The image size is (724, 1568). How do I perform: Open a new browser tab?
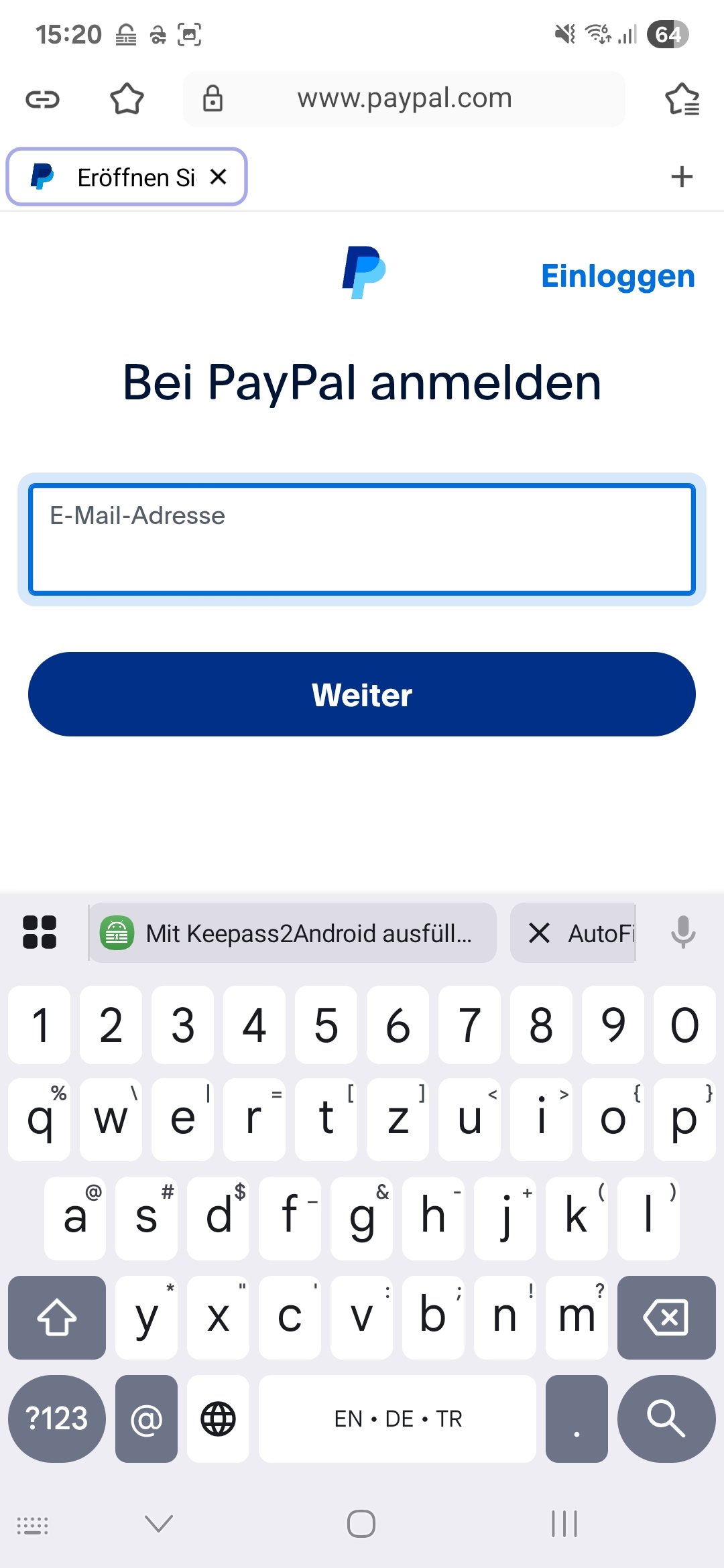click(x=682, y=177)
